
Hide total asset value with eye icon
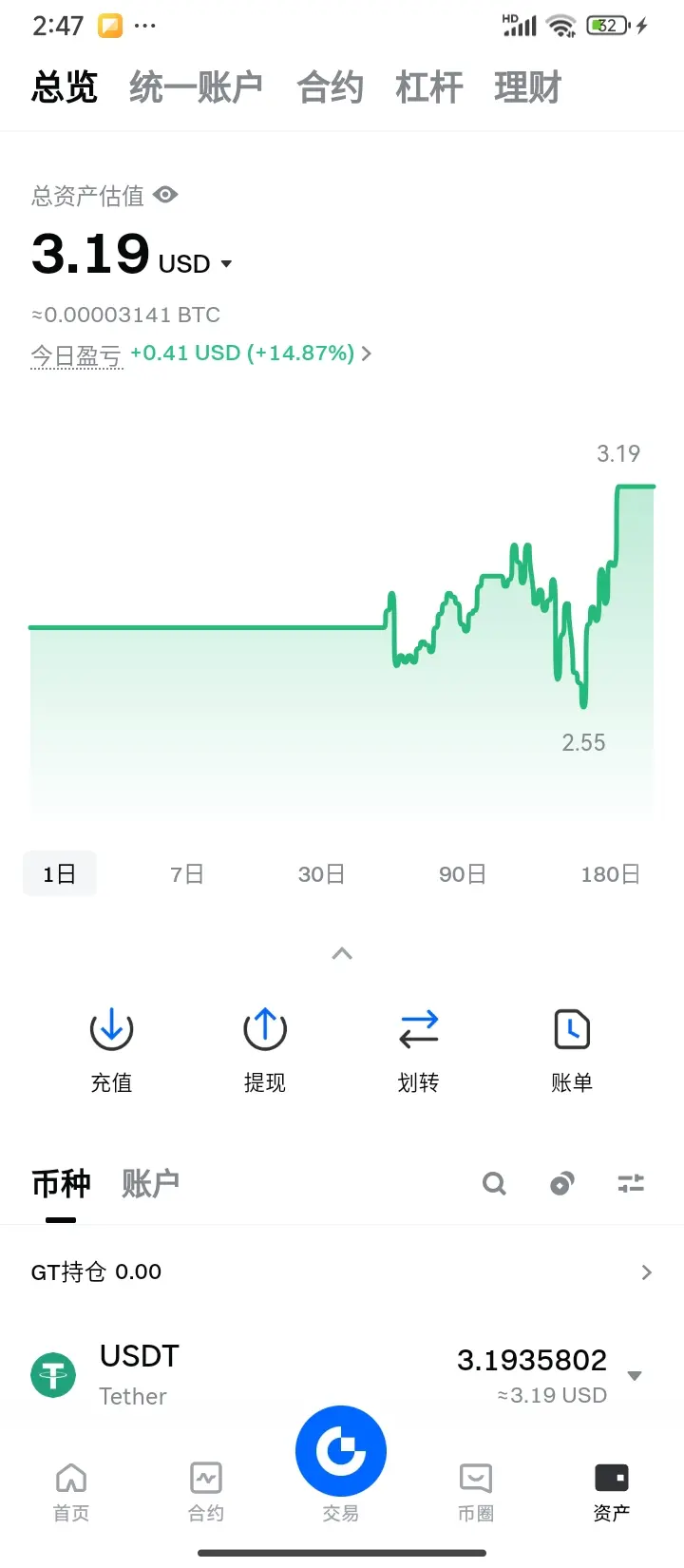[165, 195]
